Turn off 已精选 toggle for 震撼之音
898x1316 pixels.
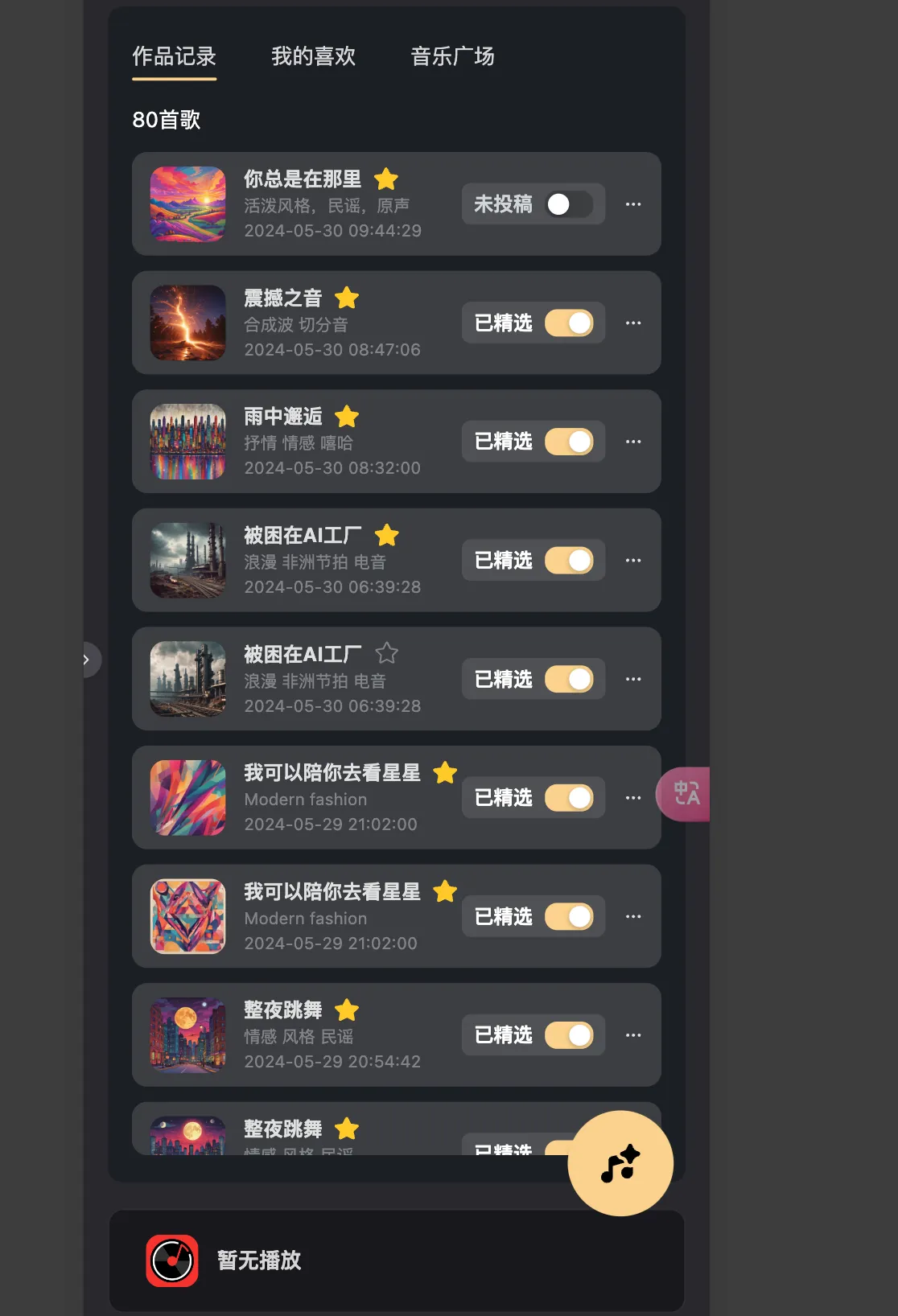click(x=568, y=323)
